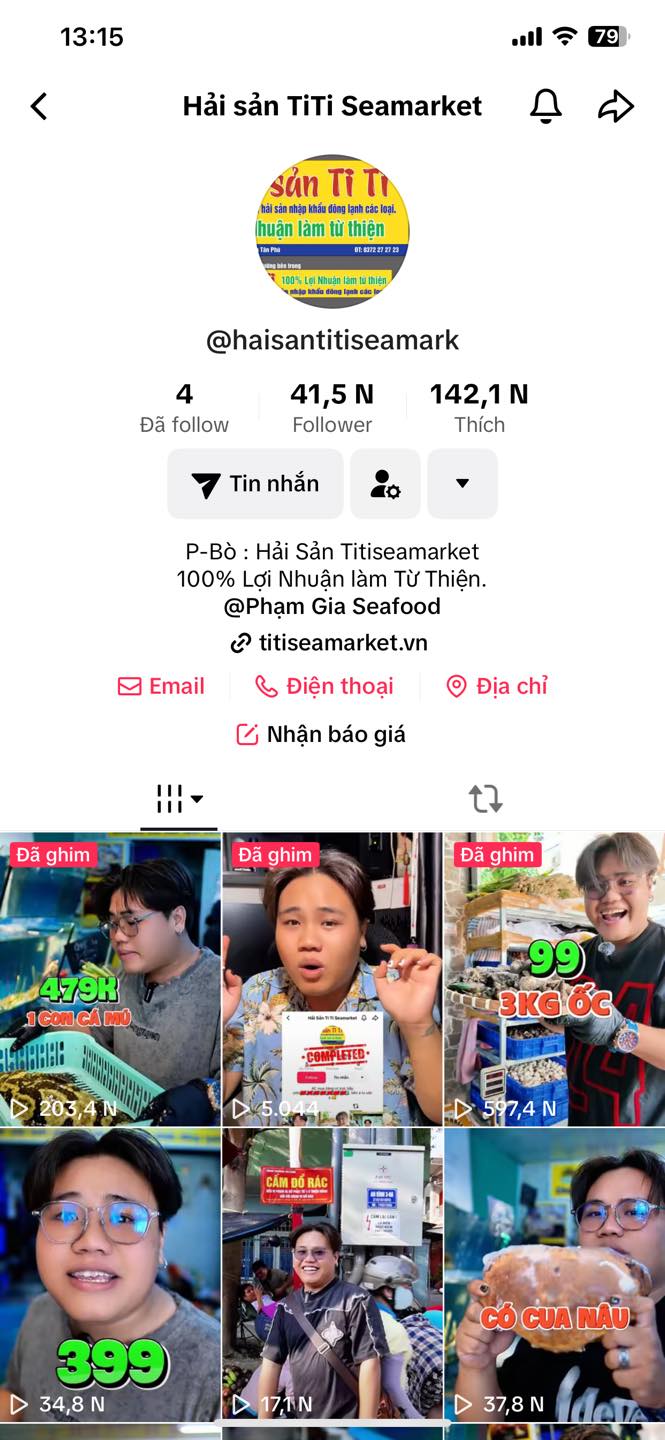This screenshot has height=1440, width=665.
Task: Share this profile via the arrow icon
Action: tap(616, 106)
